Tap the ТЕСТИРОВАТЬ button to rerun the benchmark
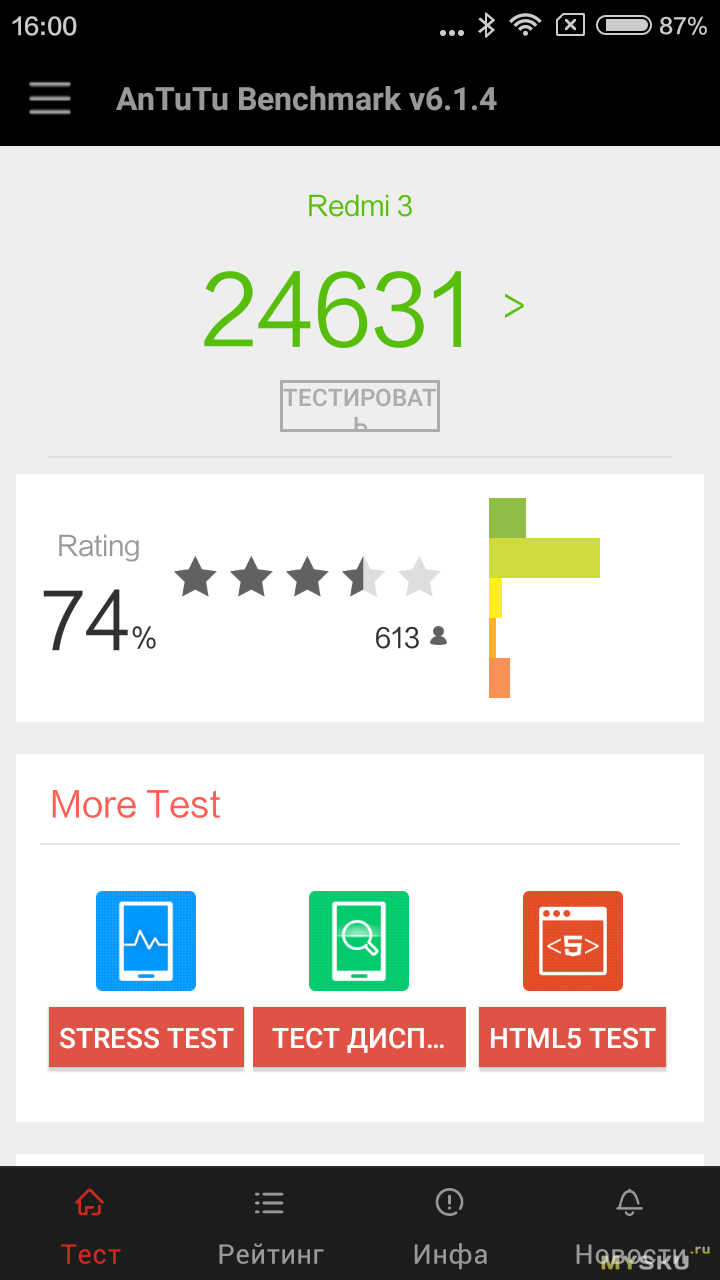 click(360, 406)
